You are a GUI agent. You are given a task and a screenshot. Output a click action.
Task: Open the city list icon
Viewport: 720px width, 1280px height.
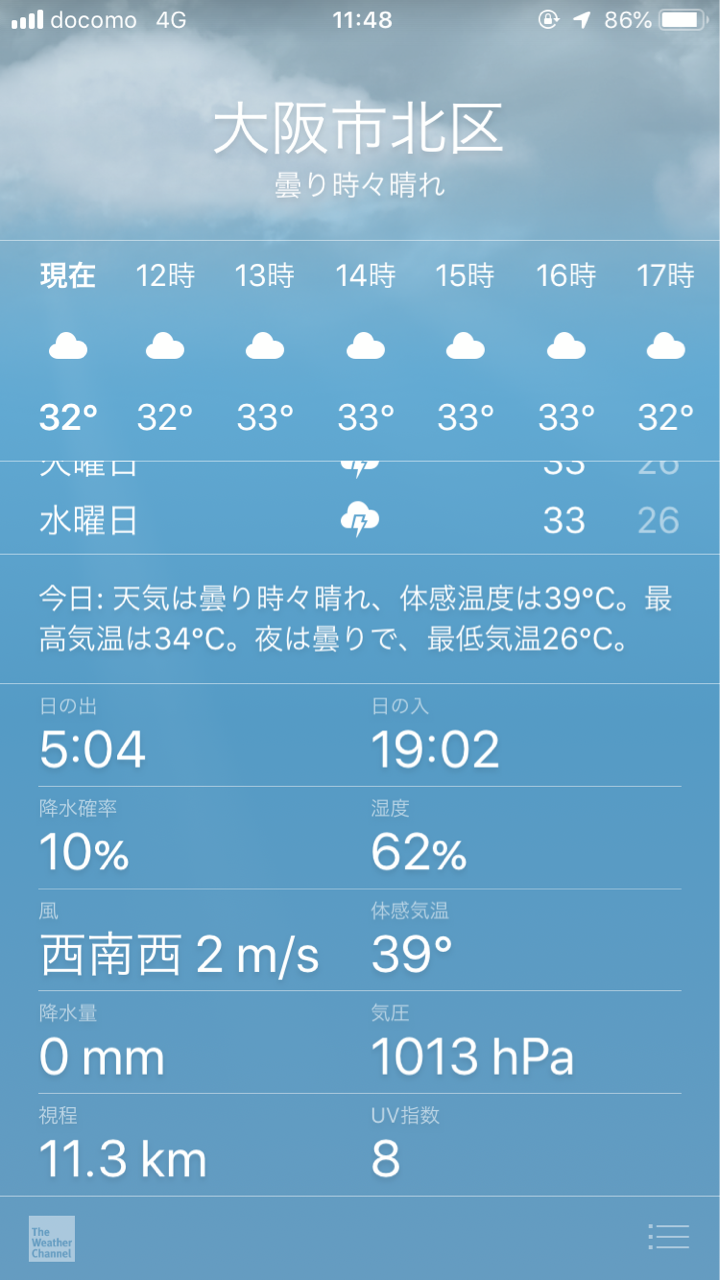click(668, 1237)
